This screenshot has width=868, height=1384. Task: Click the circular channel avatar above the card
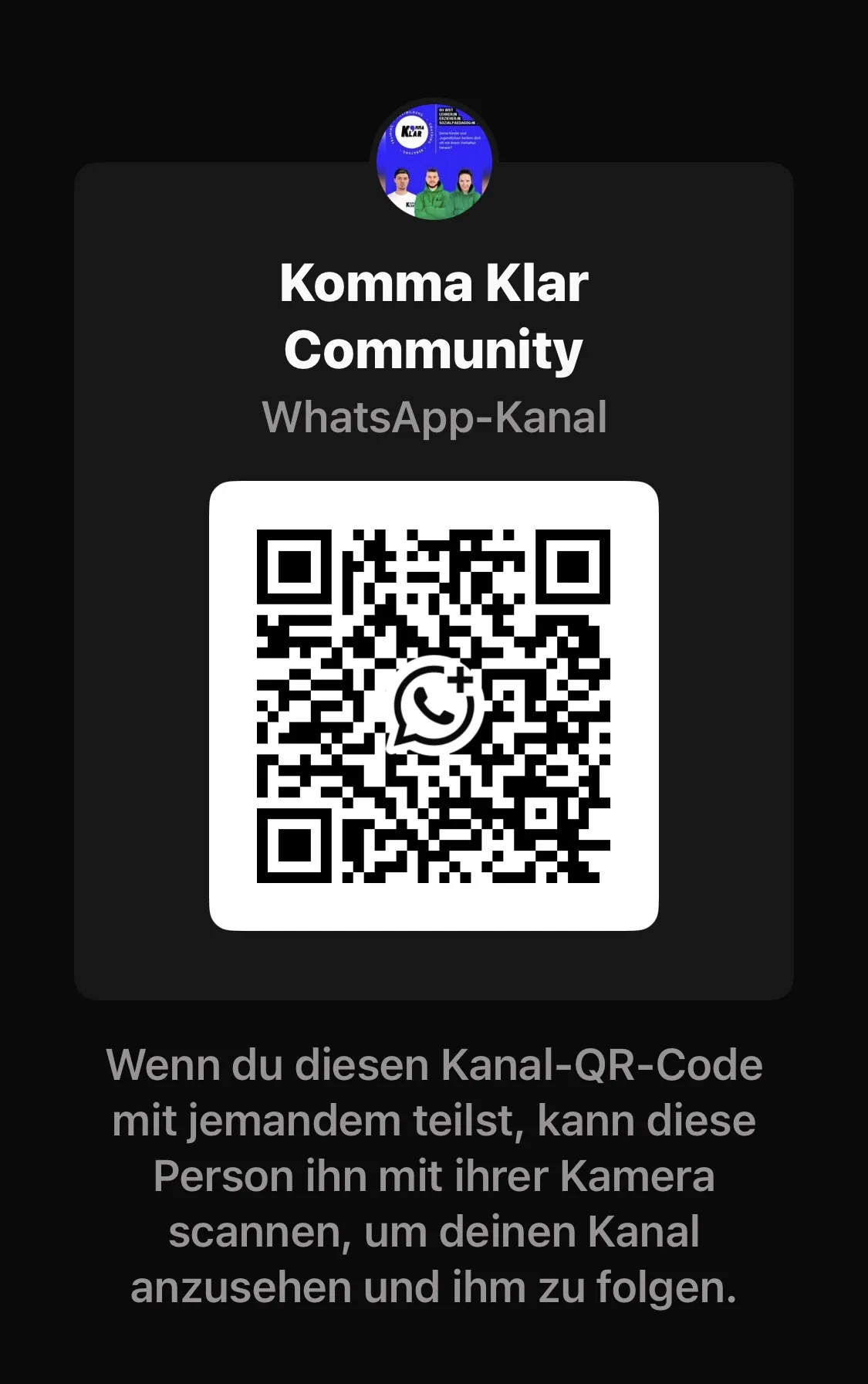(434, 158)
